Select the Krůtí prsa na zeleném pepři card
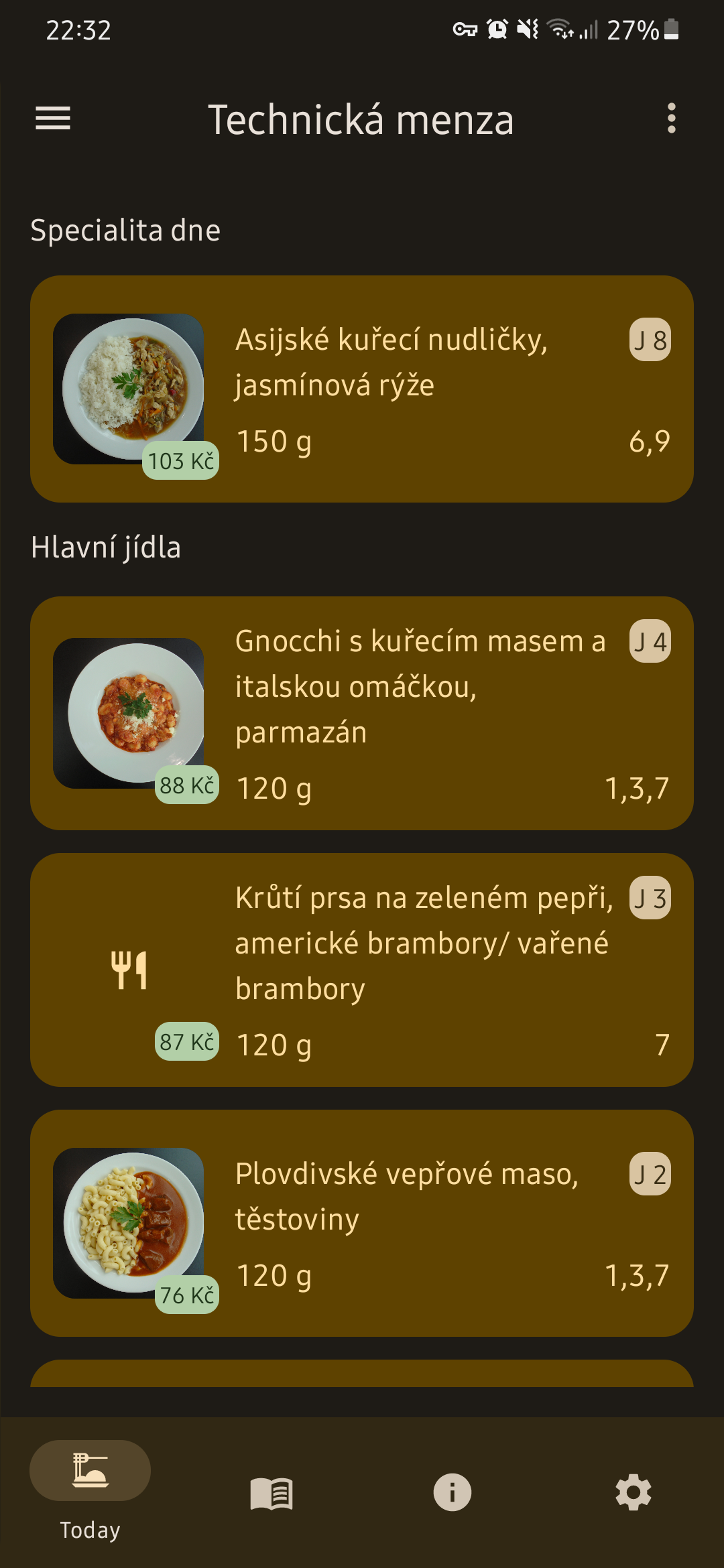This screenshot has width=724, height=1568. coord(362,970)
